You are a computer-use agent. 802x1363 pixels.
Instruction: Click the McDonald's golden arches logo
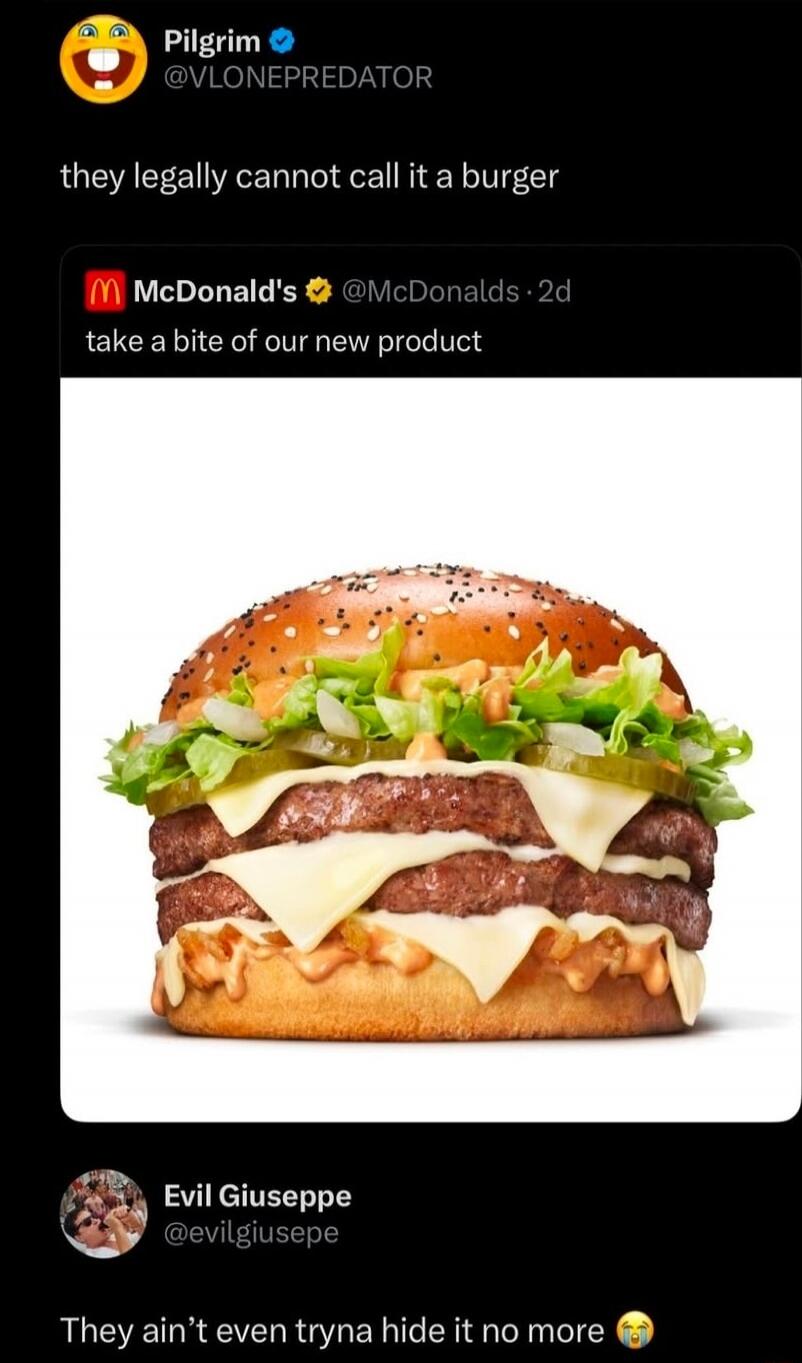click(105, 292)
